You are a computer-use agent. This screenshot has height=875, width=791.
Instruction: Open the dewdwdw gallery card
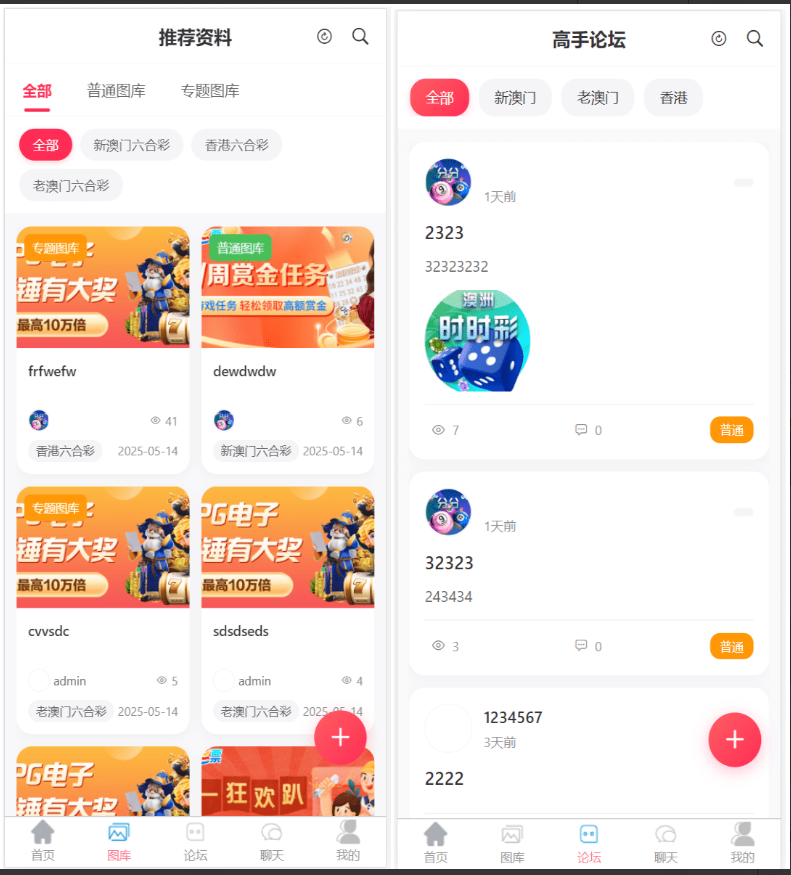coord(287,371)
